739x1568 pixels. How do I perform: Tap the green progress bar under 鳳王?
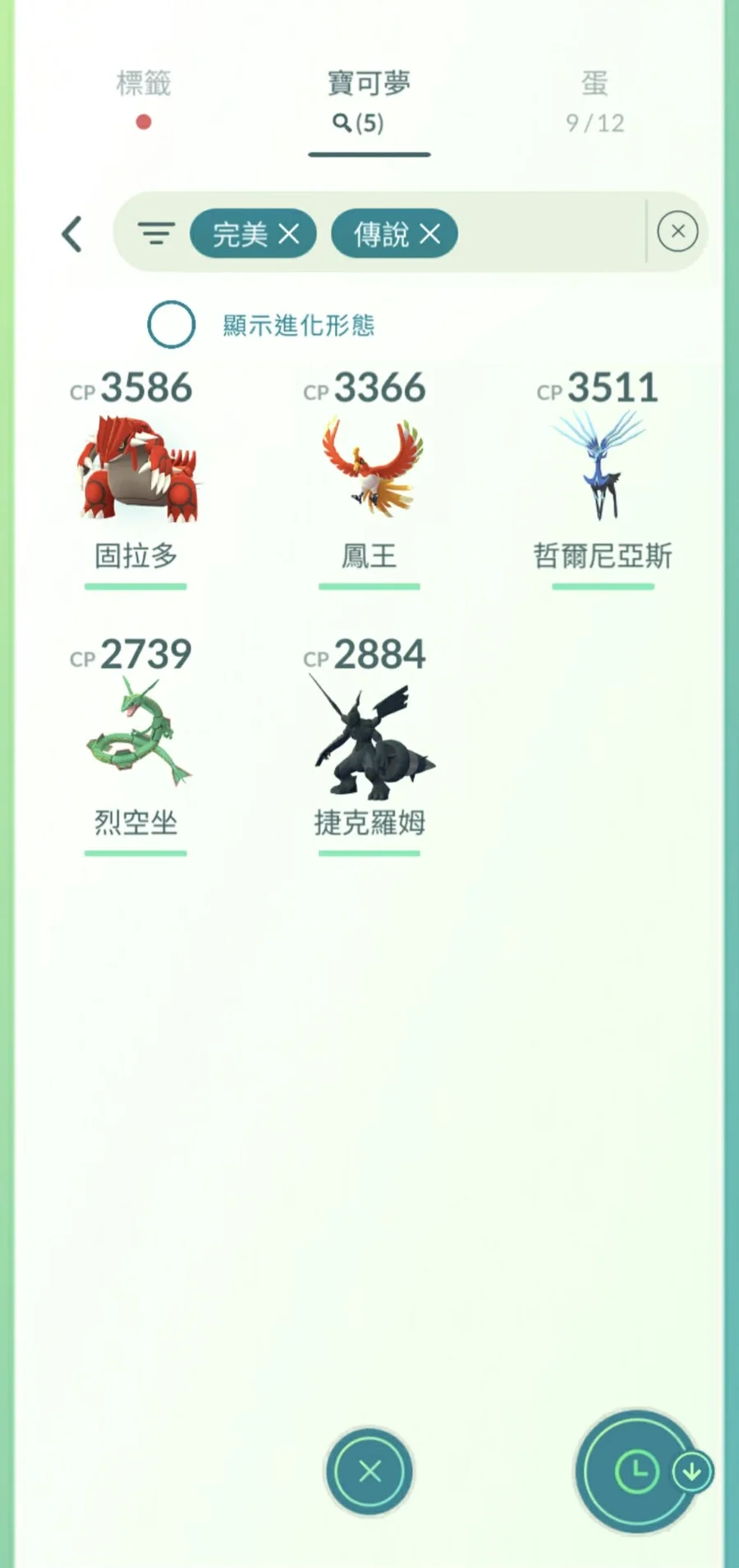pyautogui.click(x=369, y=585)
